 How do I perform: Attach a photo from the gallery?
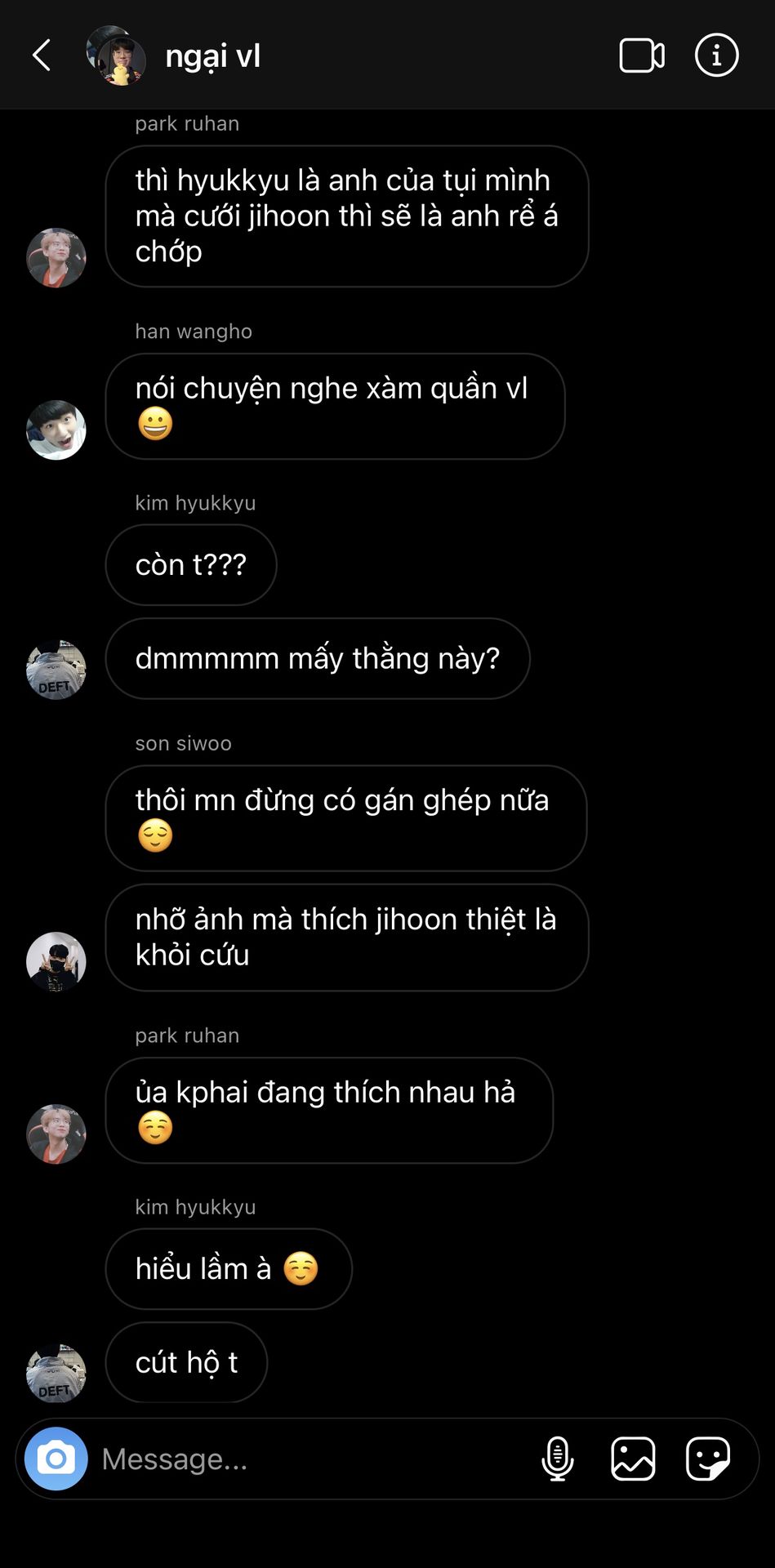[x=633, y=1459]
